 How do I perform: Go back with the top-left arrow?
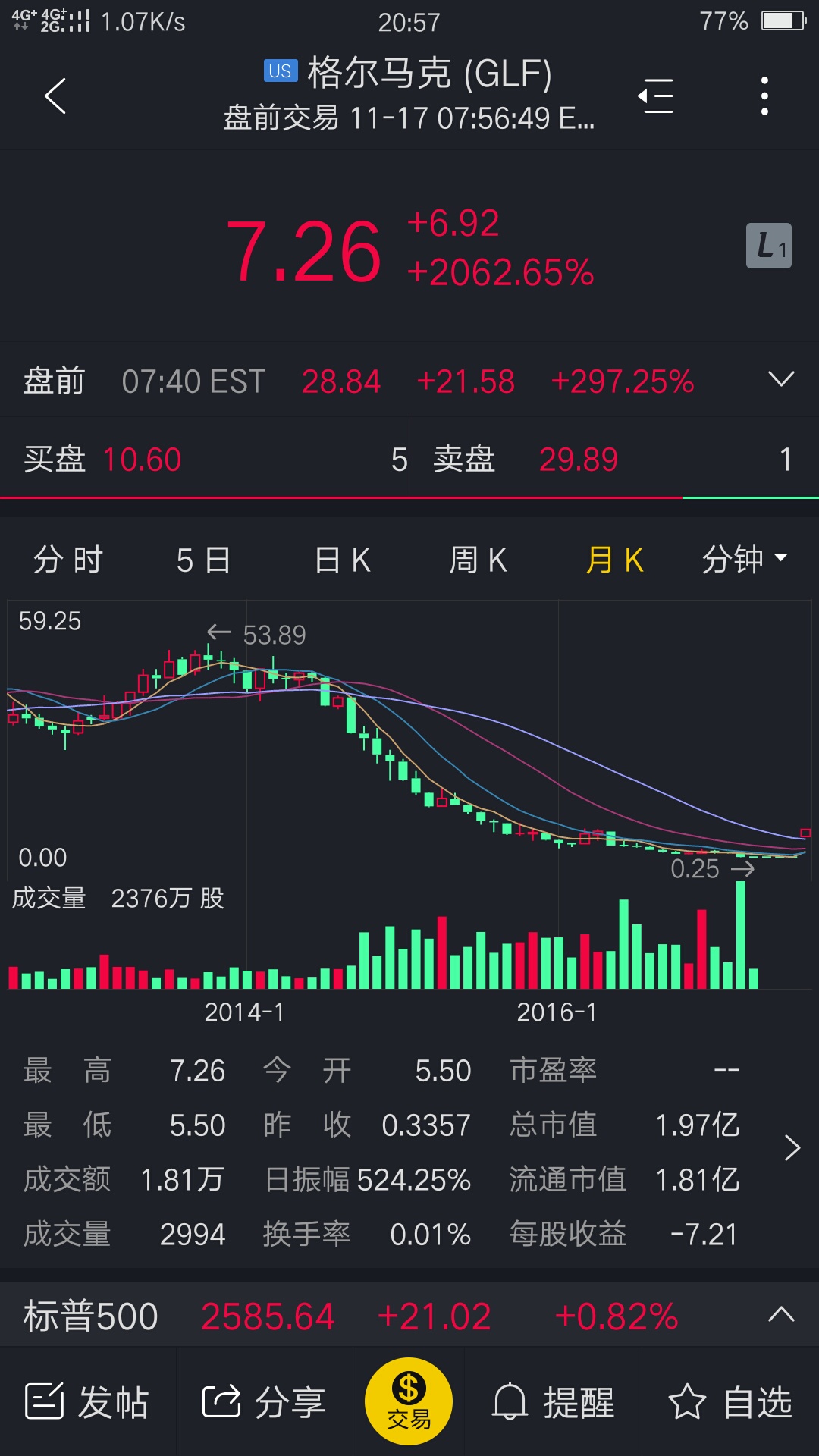[x=55, y=96]
